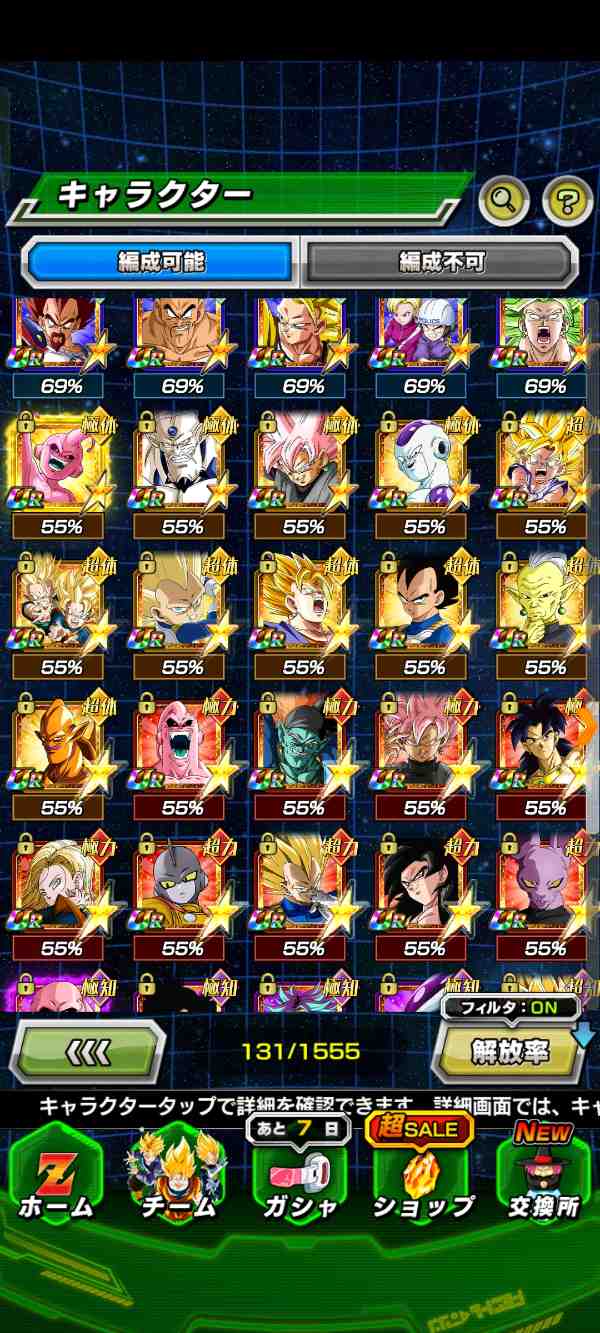600x1333 pixels.
Task: Open the チーム menu
Action: (x=177, y=1180)
